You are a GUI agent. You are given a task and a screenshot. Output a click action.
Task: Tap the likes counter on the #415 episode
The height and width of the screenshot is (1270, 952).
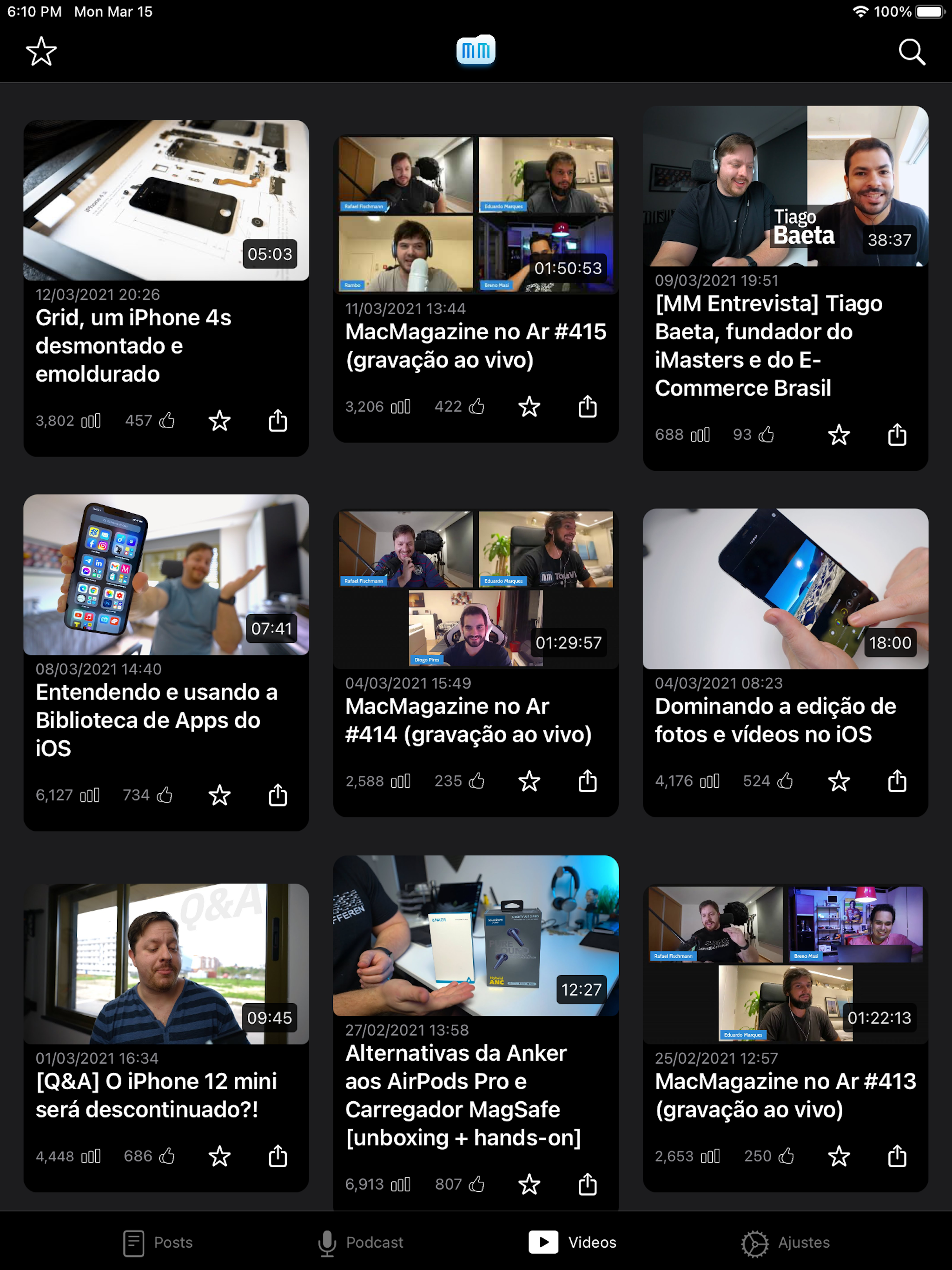[x=459, y=406]
